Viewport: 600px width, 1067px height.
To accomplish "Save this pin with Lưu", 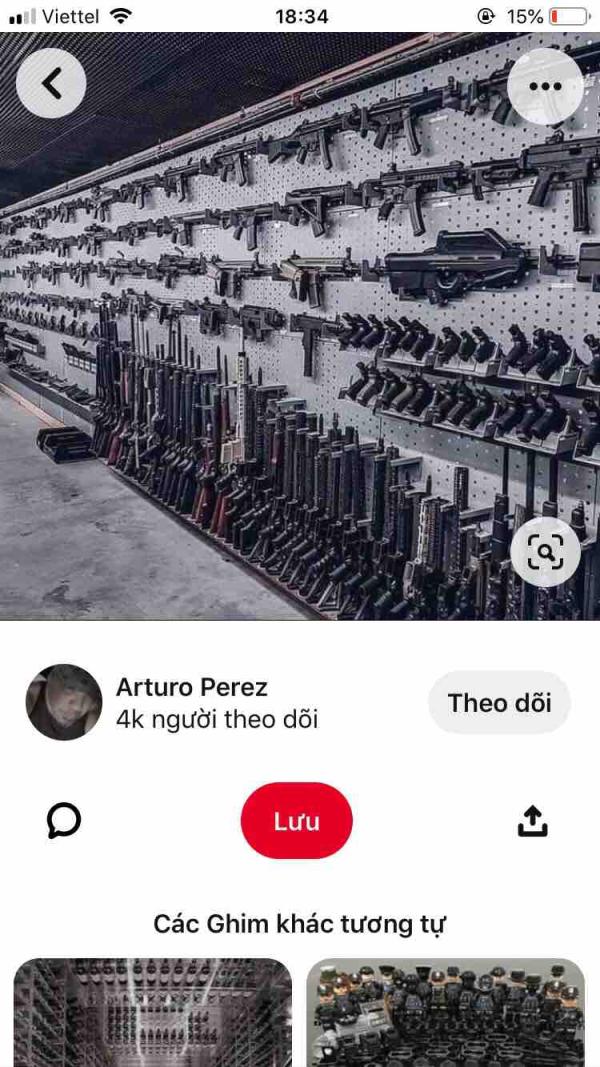I will 297,821.
